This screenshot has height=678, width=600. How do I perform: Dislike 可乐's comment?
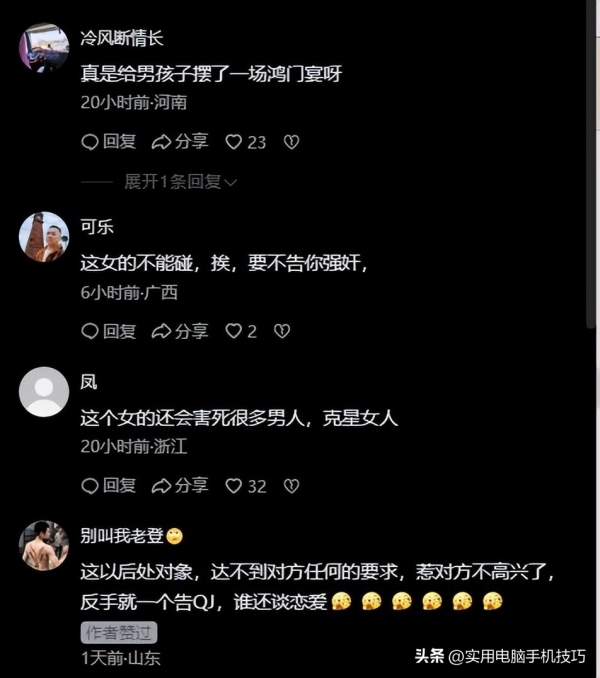tap(282, 331)
